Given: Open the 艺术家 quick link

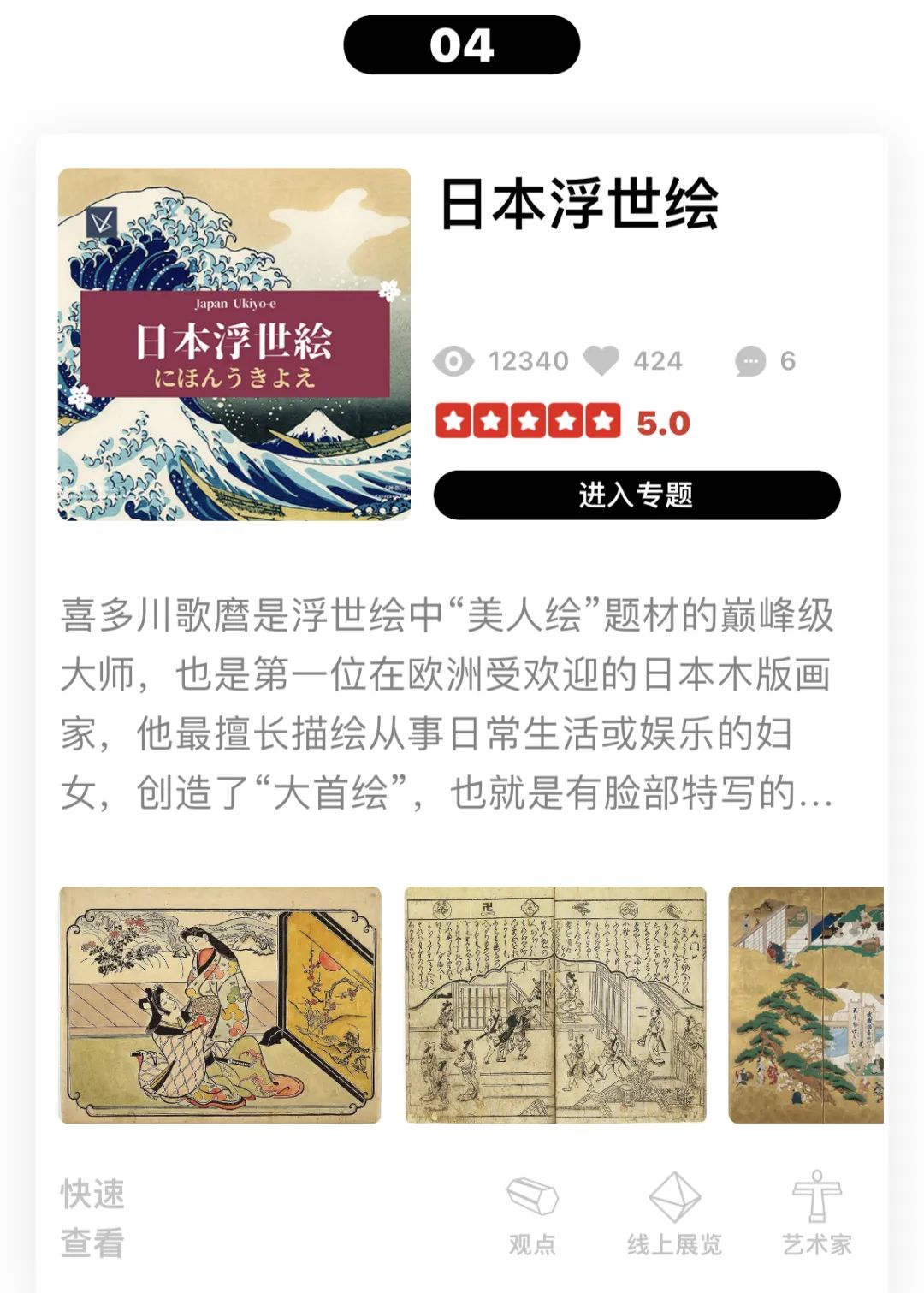Looking at the screenshot, I should coord(817,1213).
